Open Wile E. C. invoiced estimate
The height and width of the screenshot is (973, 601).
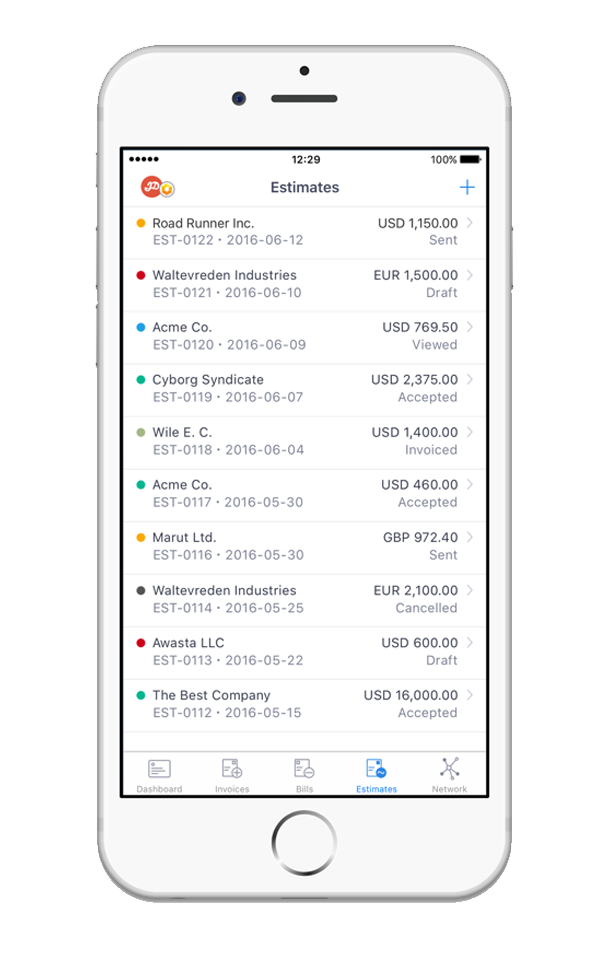click(304, 442)
